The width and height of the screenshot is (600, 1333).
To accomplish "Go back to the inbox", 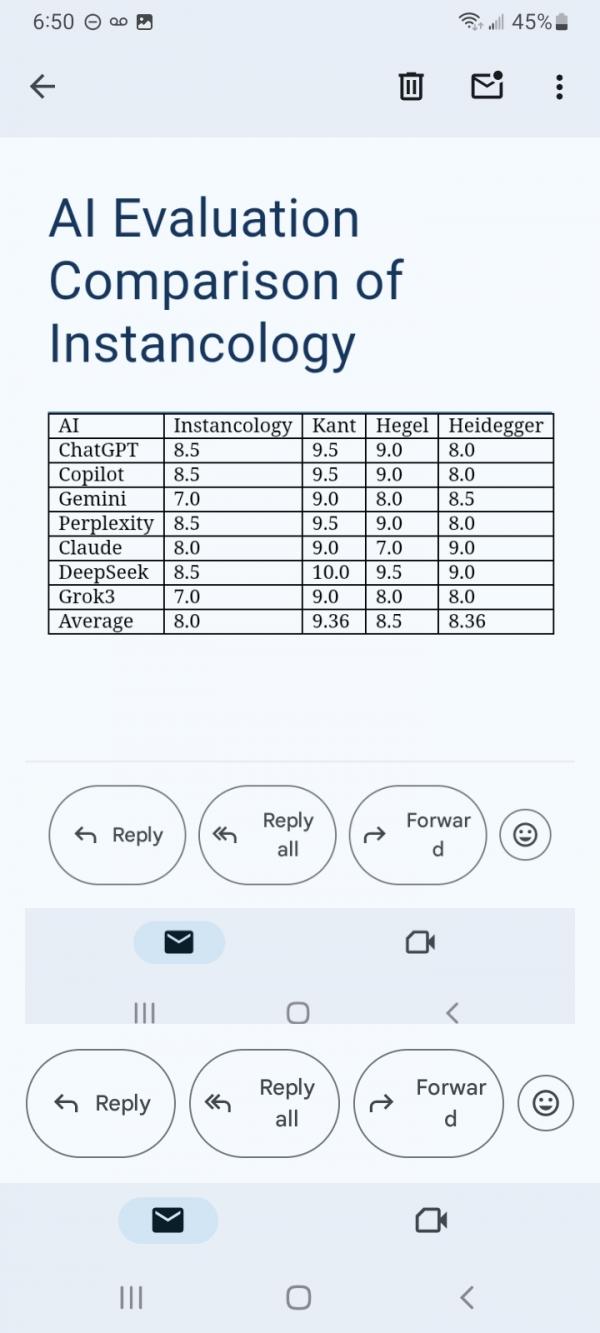I will click(x=42, y=87).
